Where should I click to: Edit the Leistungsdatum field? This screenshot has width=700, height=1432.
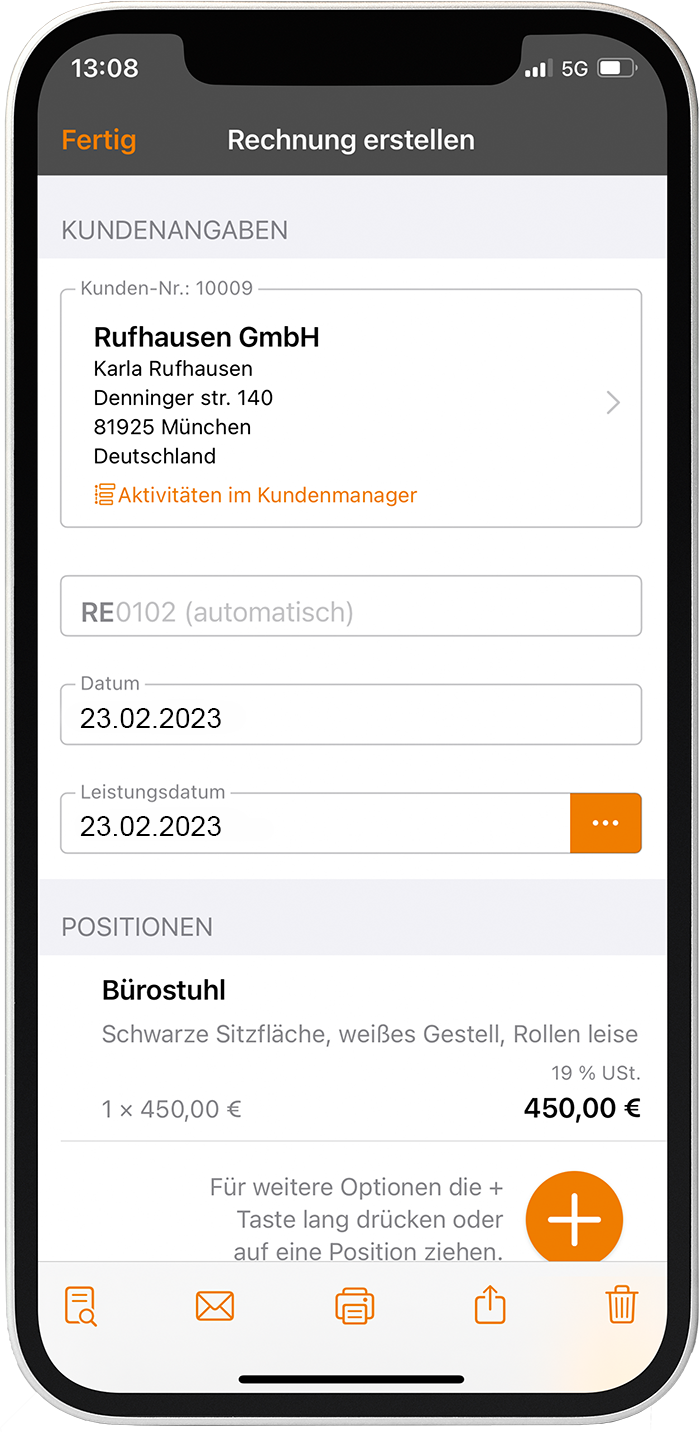point(314,826)
